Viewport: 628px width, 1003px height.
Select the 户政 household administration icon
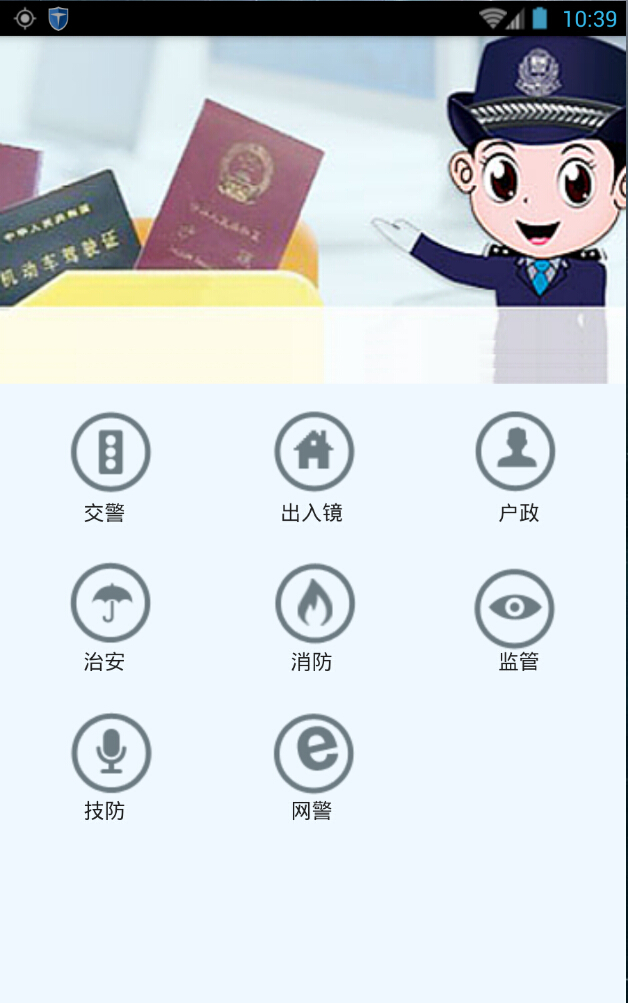(515, 452)
